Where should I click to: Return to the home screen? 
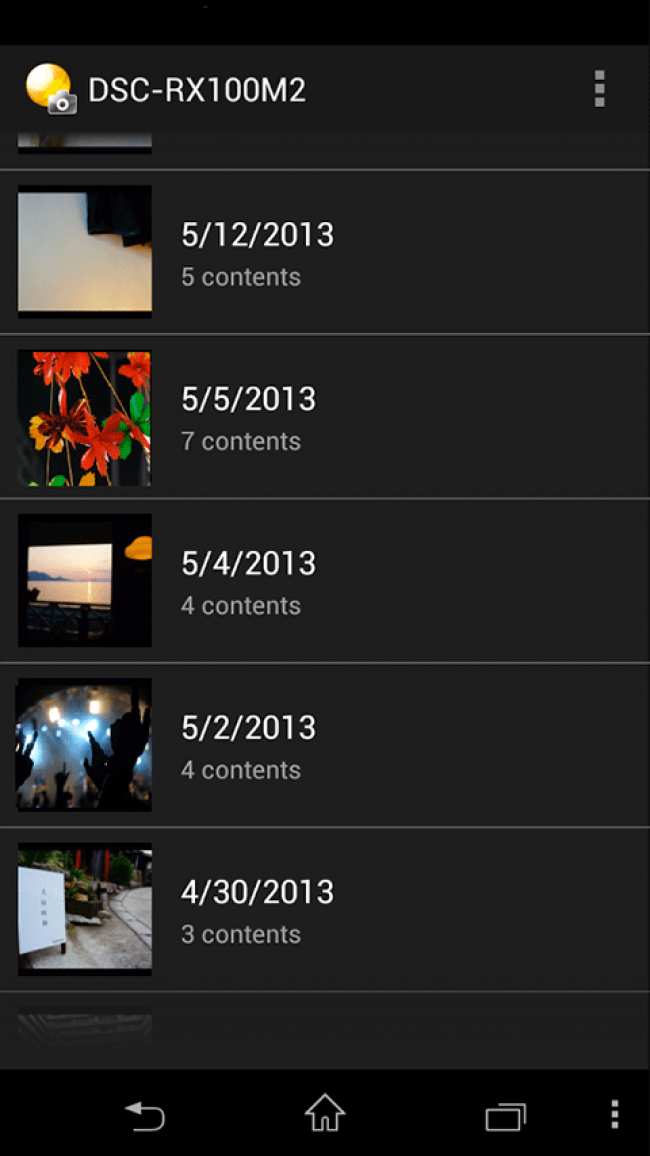325,1114
